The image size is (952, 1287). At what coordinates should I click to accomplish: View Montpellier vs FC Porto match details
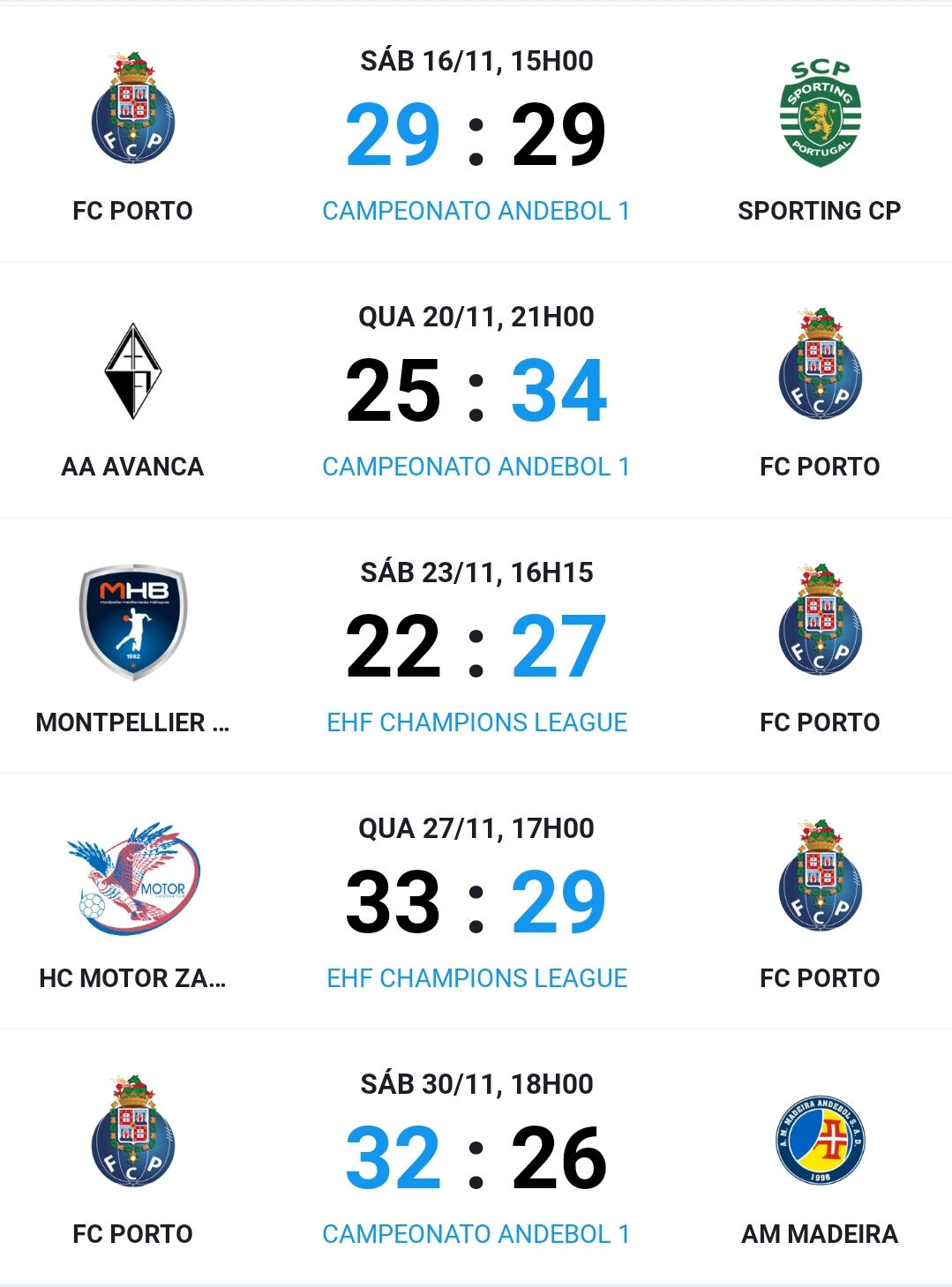476,646
